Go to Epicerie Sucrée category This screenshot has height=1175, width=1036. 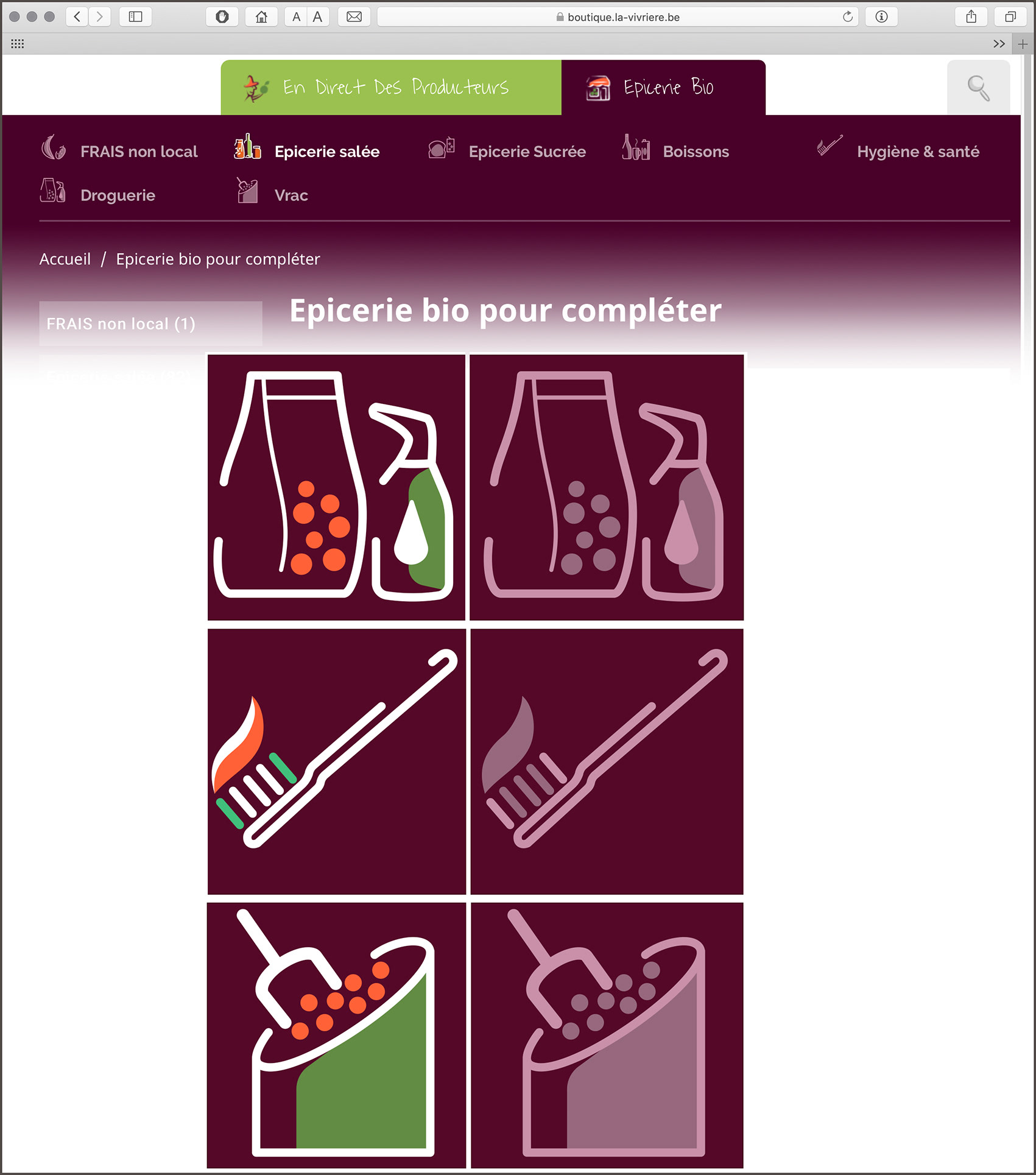(526, 152)
